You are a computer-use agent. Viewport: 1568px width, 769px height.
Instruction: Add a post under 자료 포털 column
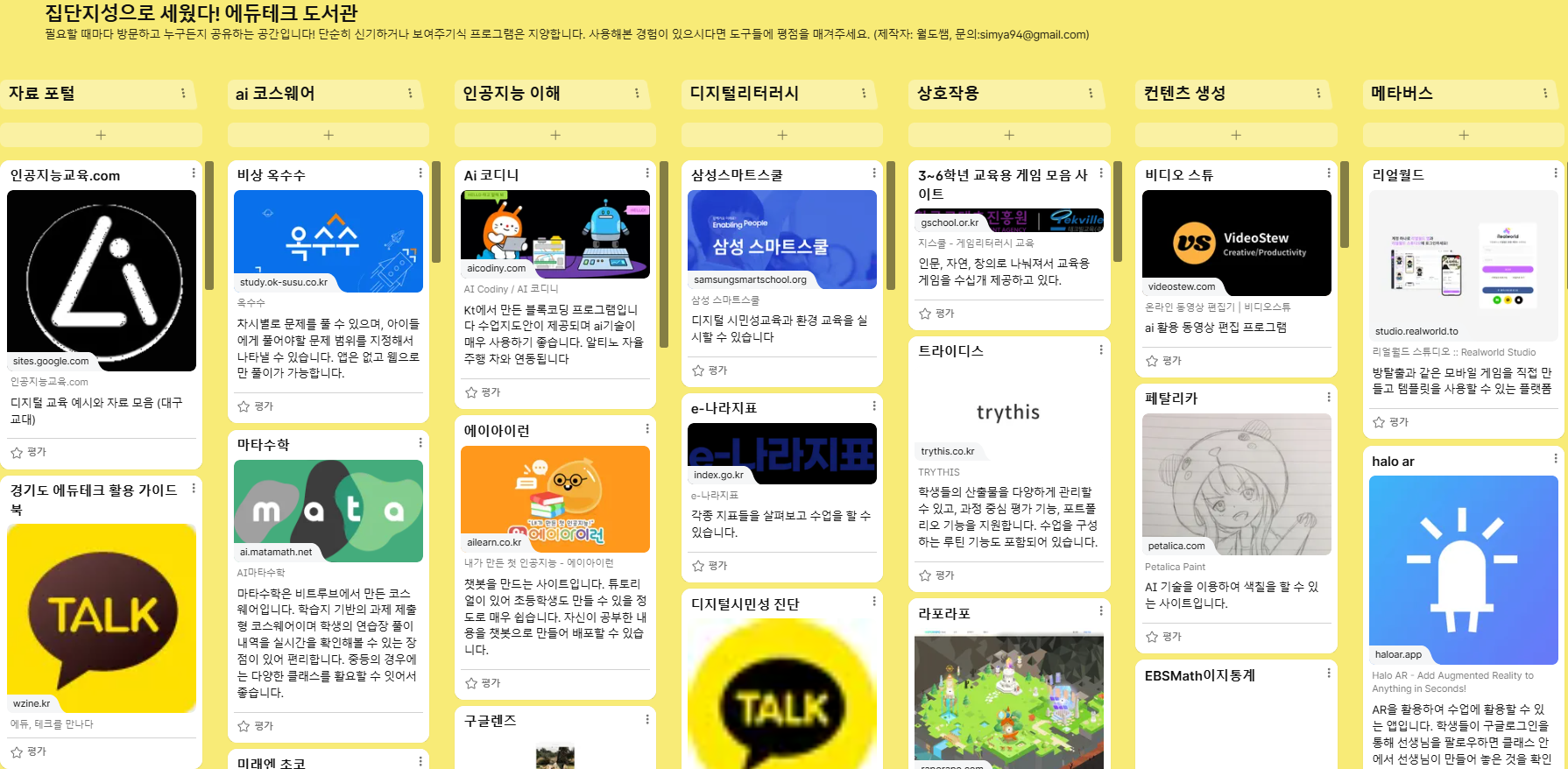click(101, 135)
